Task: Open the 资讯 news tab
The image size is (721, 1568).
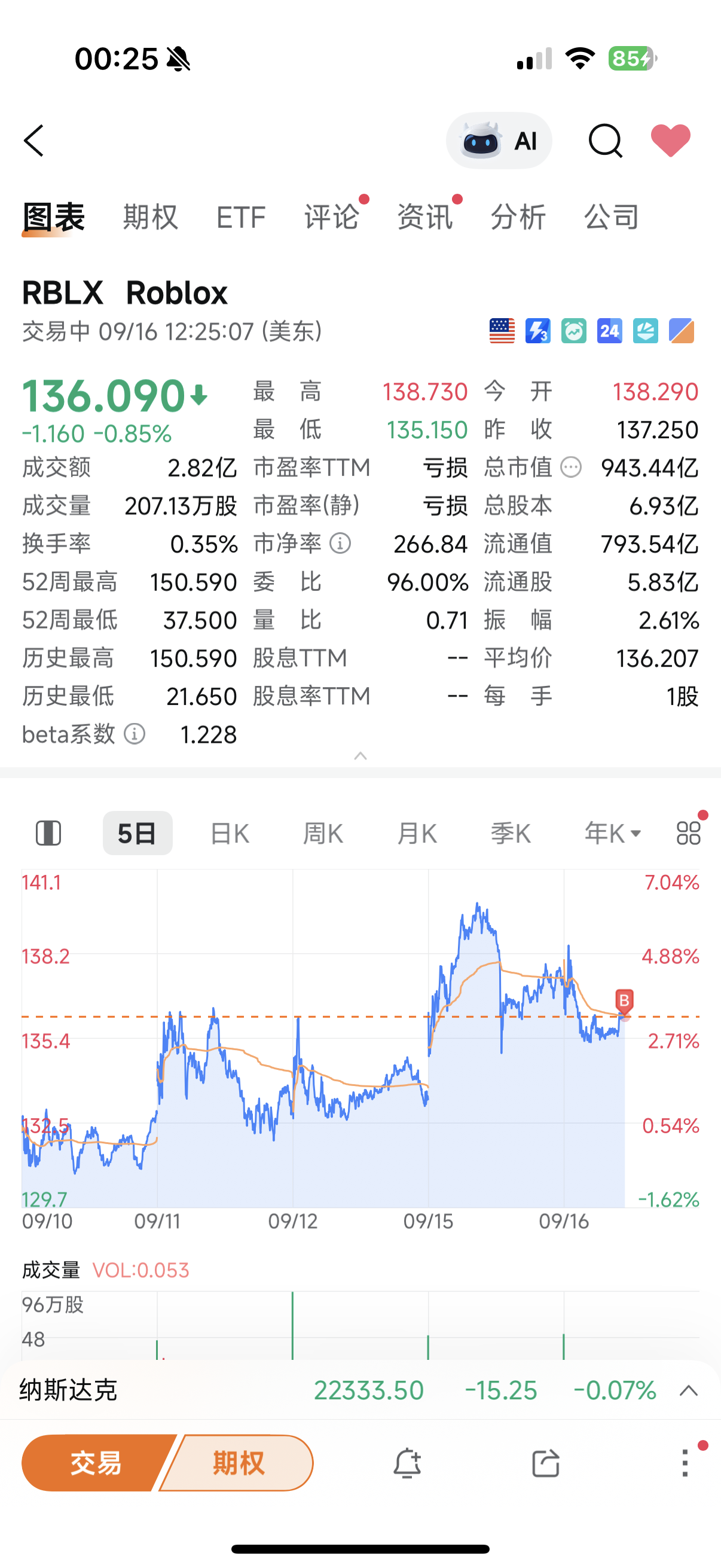Action: coord(424,217)
